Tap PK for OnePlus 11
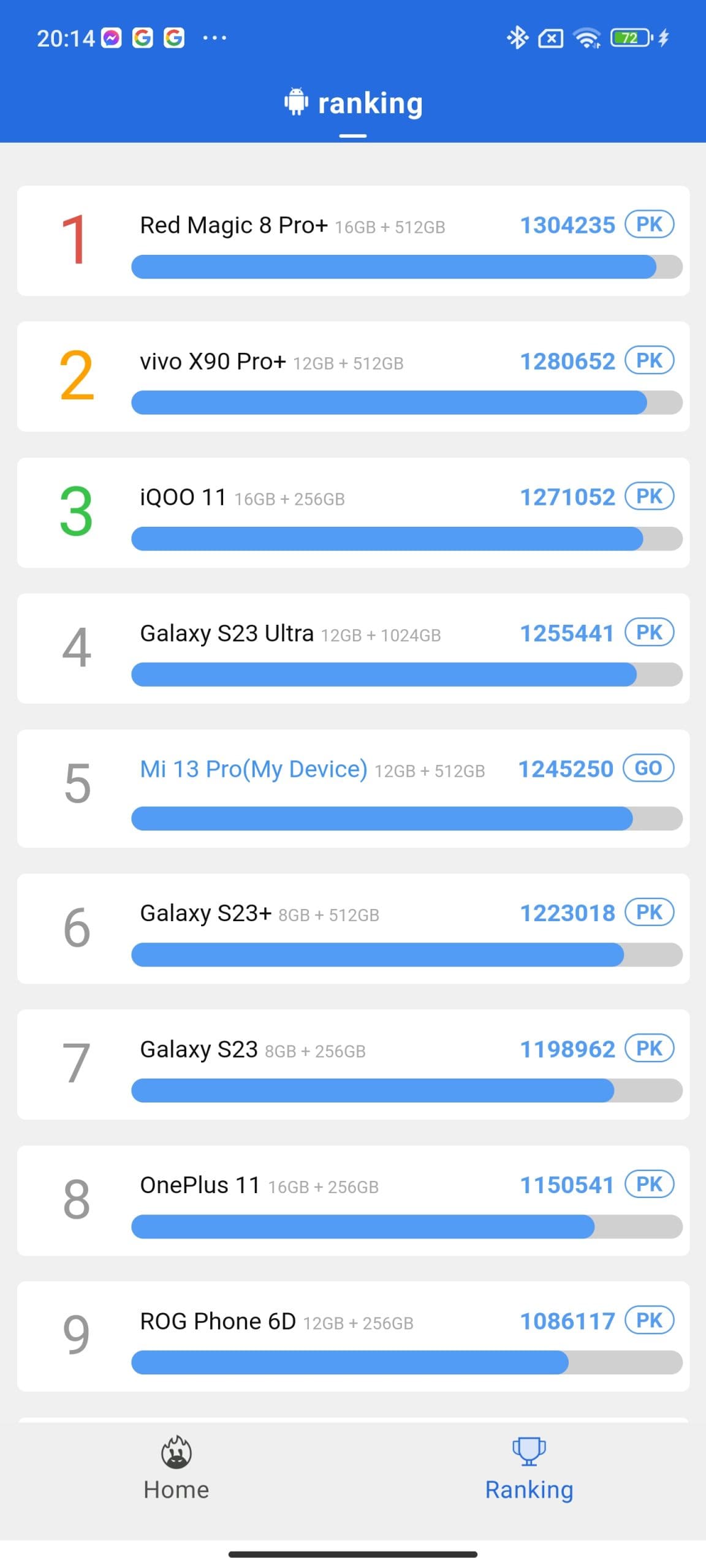 coord(649,1184)
